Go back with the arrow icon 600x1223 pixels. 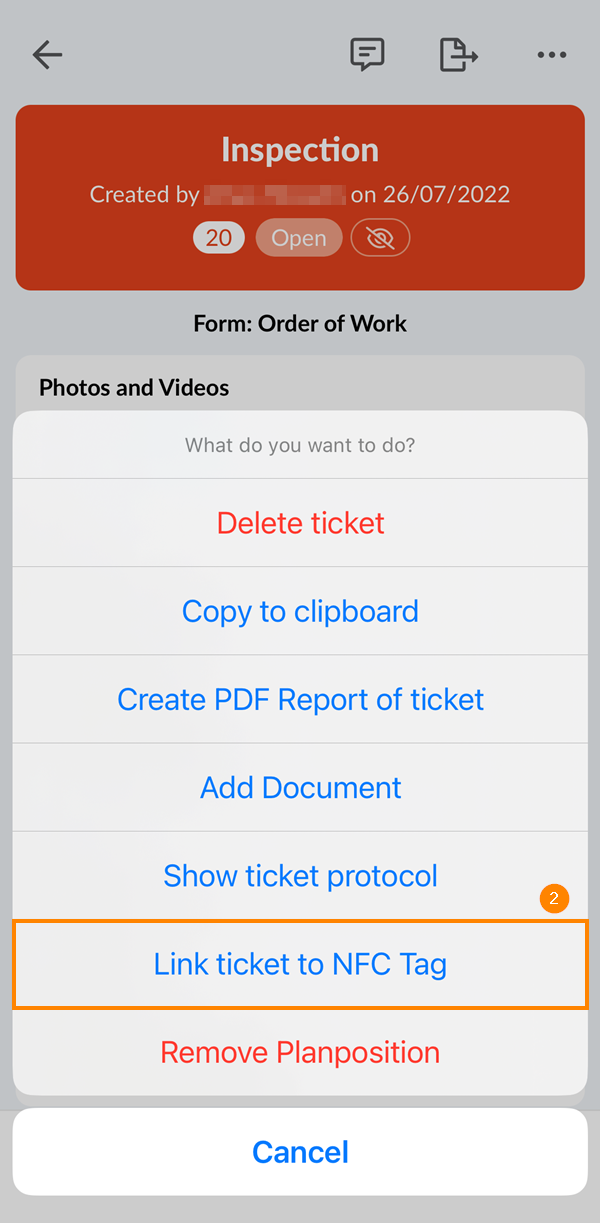click(47, 55)
